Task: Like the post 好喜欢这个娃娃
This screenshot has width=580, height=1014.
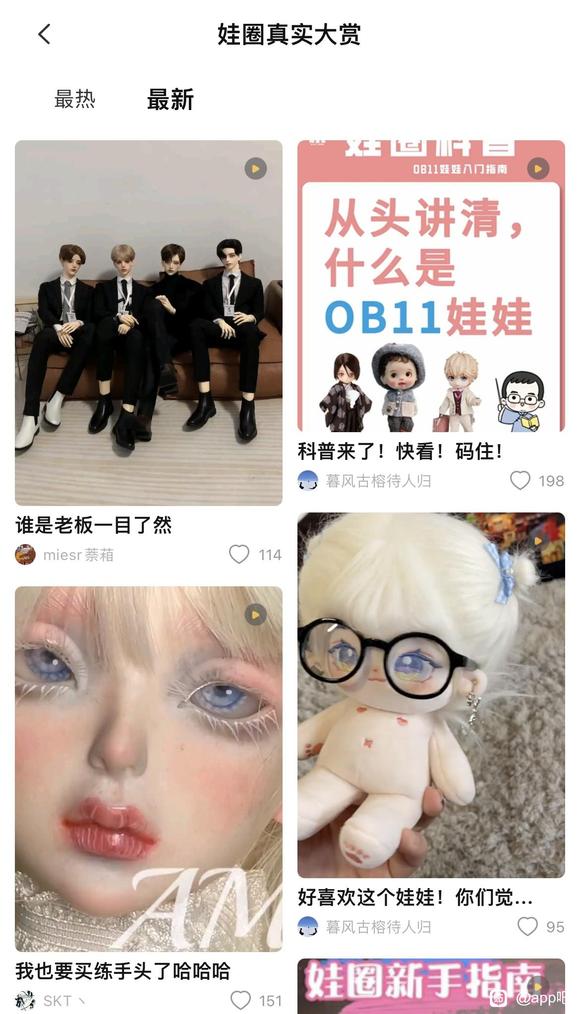Action: [x=528, y=926]
